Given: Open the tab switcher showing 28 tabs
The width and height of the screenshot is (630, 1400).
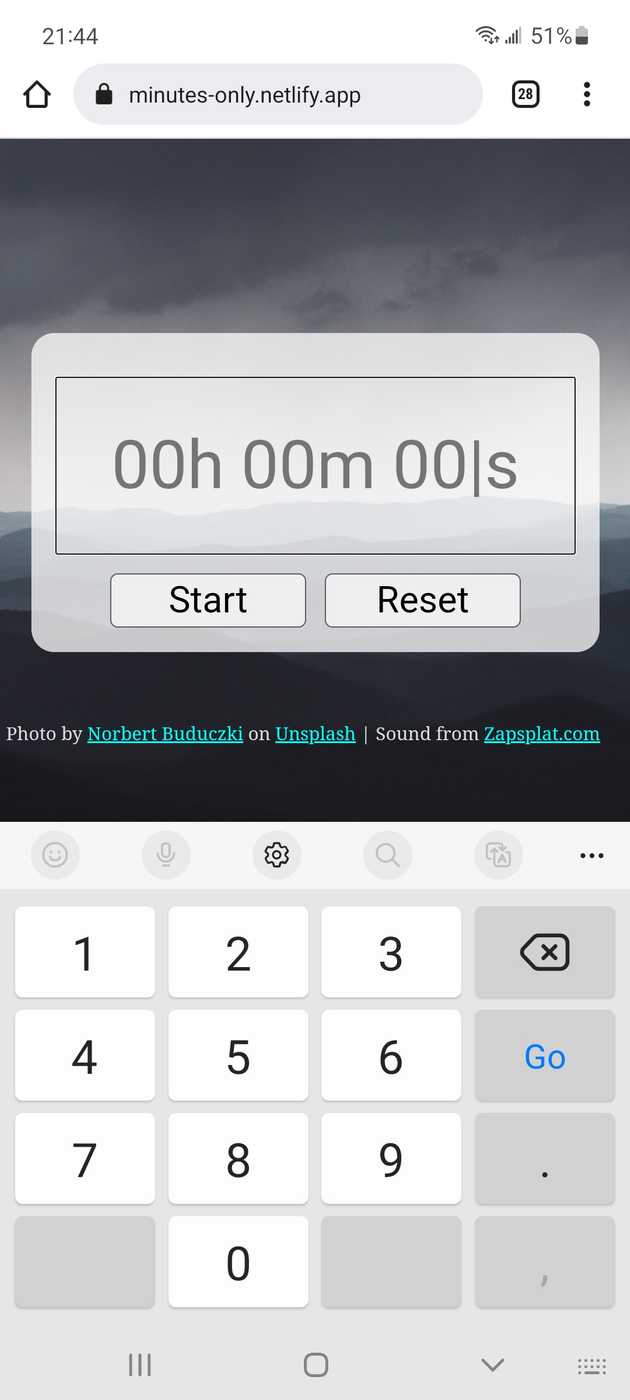Looking at the screenshot, I should tap(525, 95).
